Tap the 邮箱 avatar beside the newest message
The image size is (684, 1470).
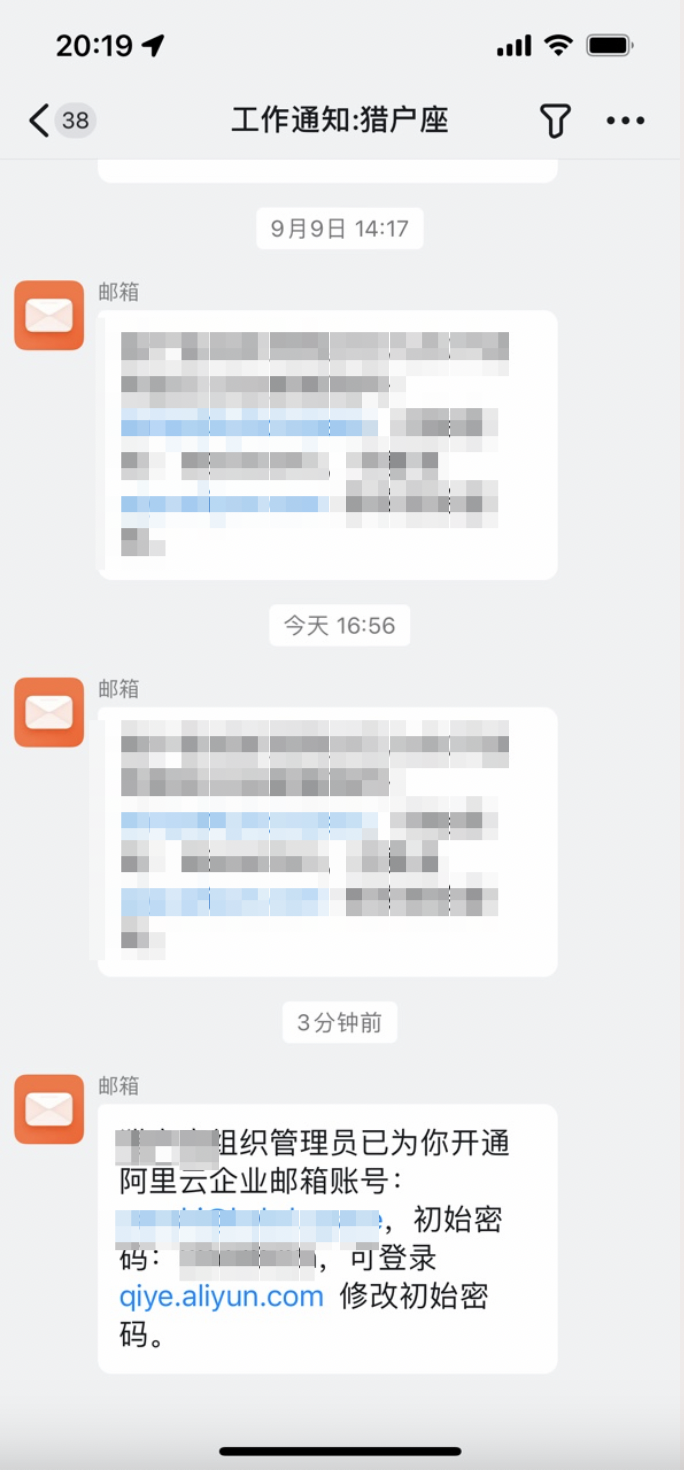[x=49, y=1109]
